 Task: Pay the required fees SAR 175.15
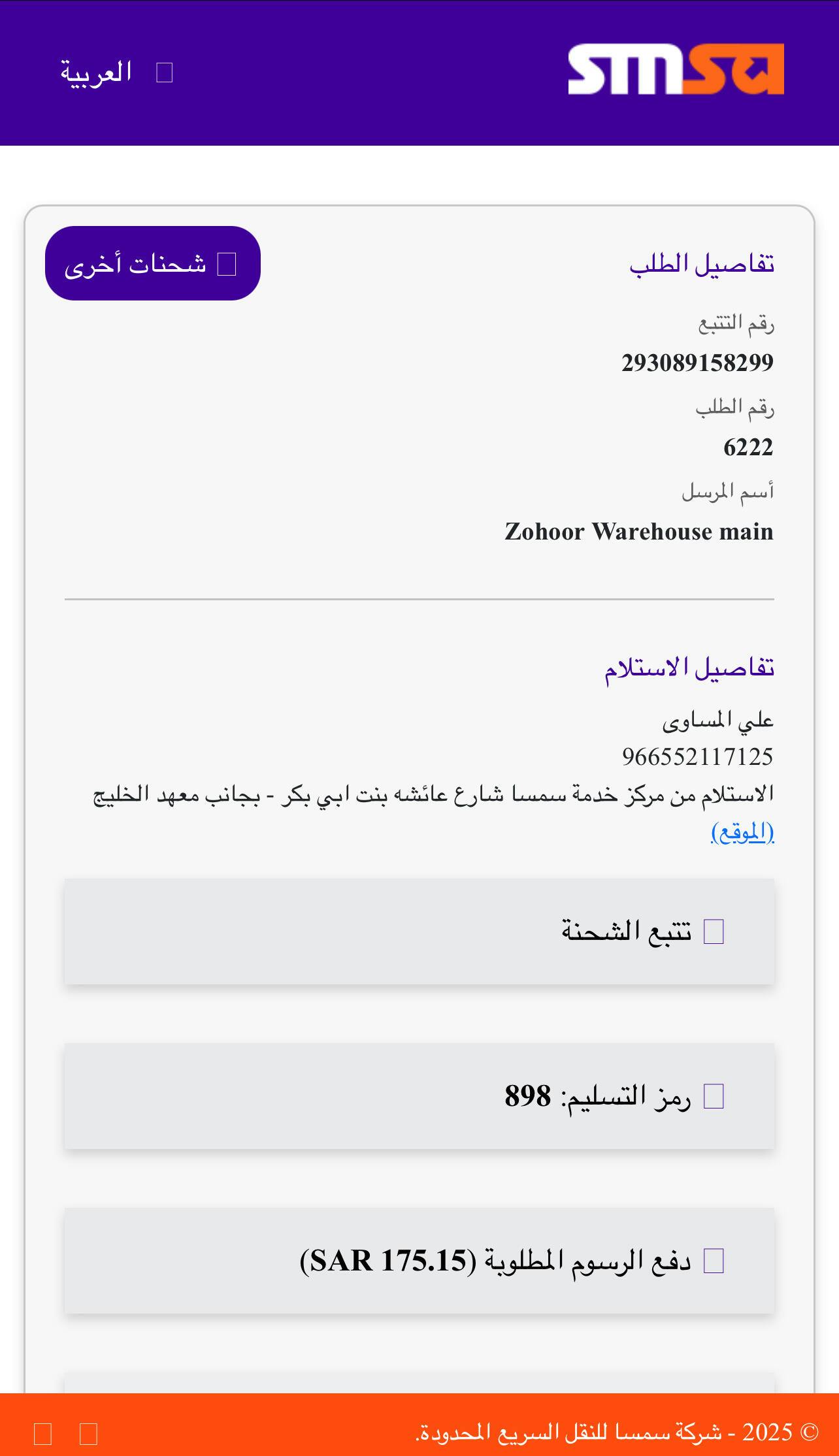coord(419,1260)
